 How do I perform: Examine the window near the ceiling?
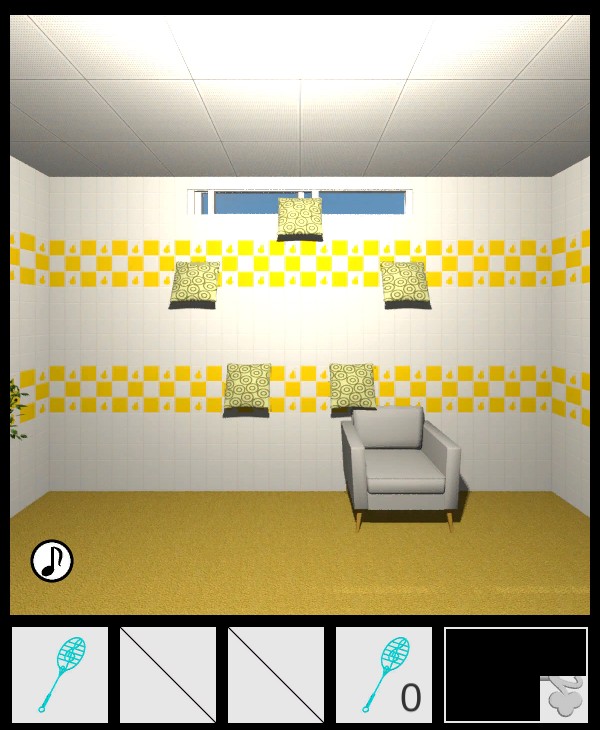pos(240,203)
